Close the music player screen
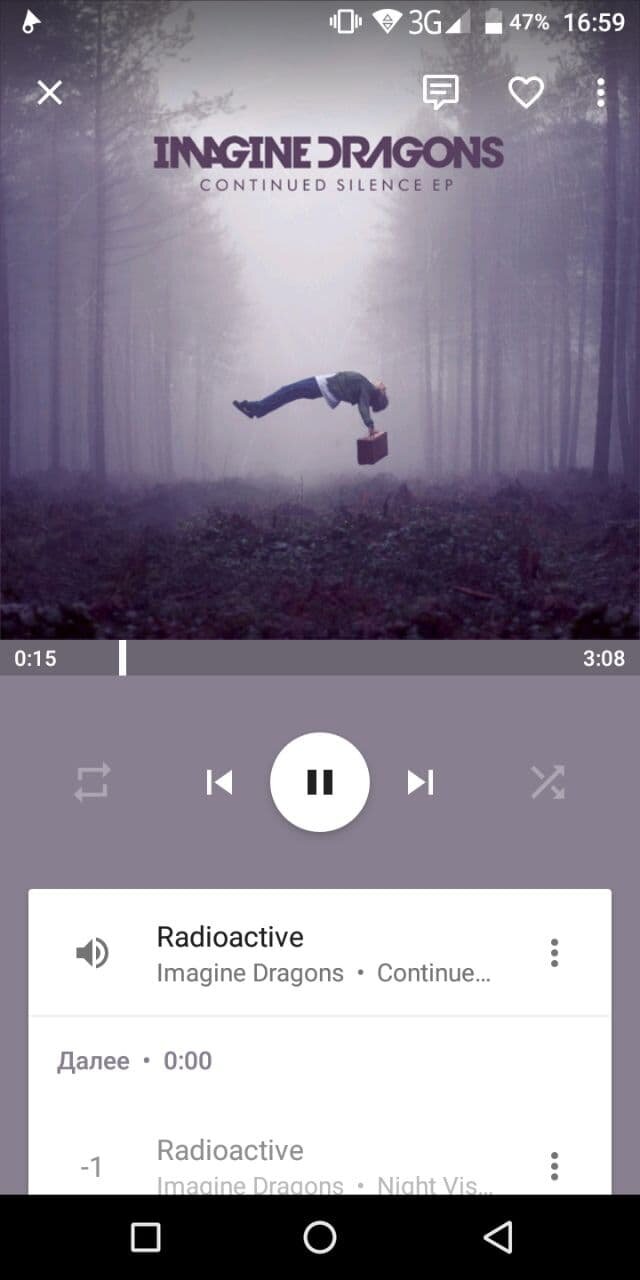This screenshot has height=1280, width=640. pyautogui.click(x=49, y=93)
